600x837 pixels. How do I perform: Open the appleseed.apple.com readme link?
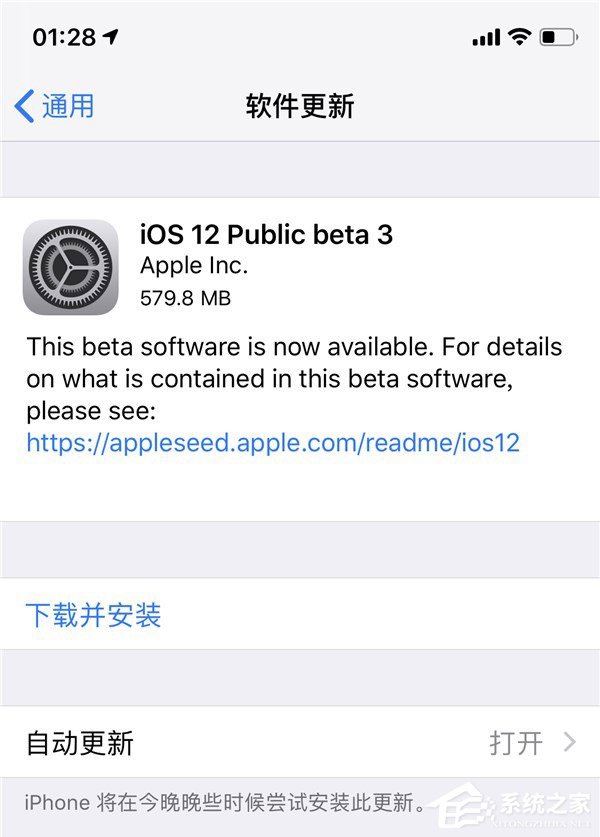273,442
